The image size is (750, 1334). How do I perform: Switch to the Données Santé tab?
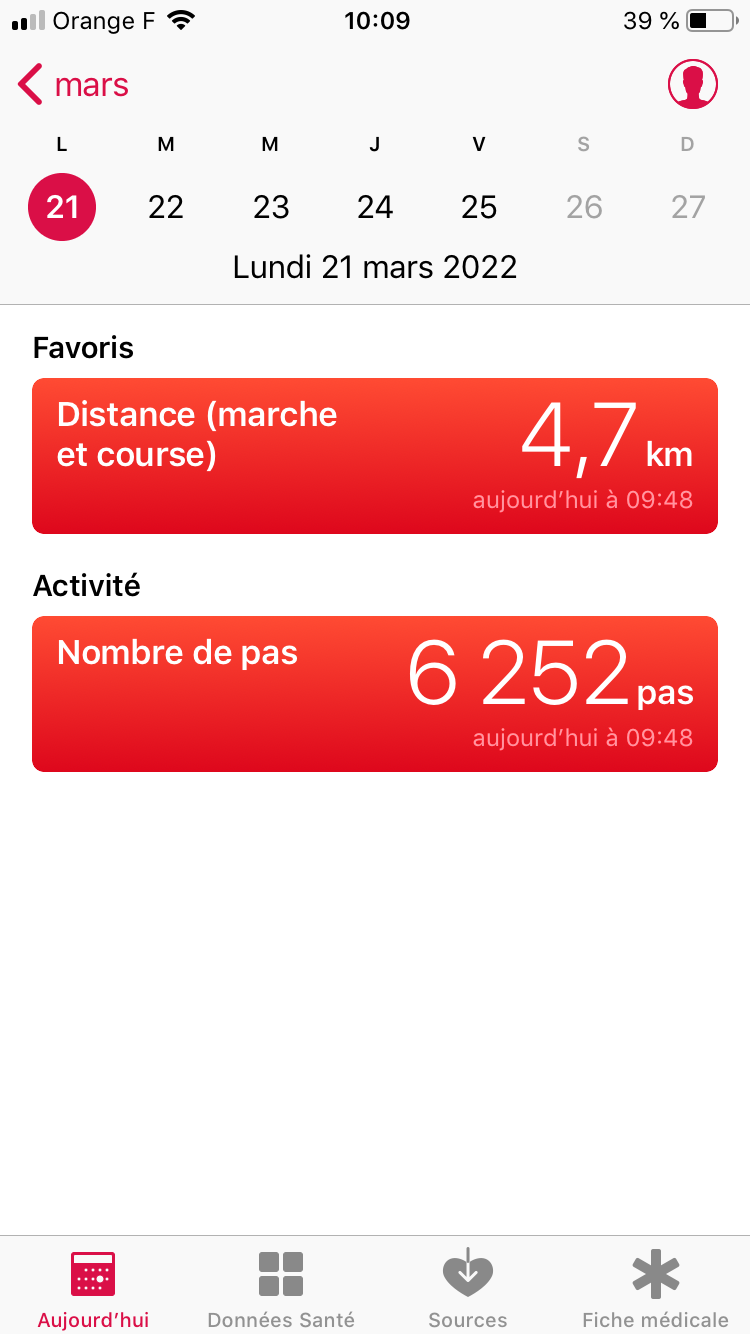(x=281, y=1288)
